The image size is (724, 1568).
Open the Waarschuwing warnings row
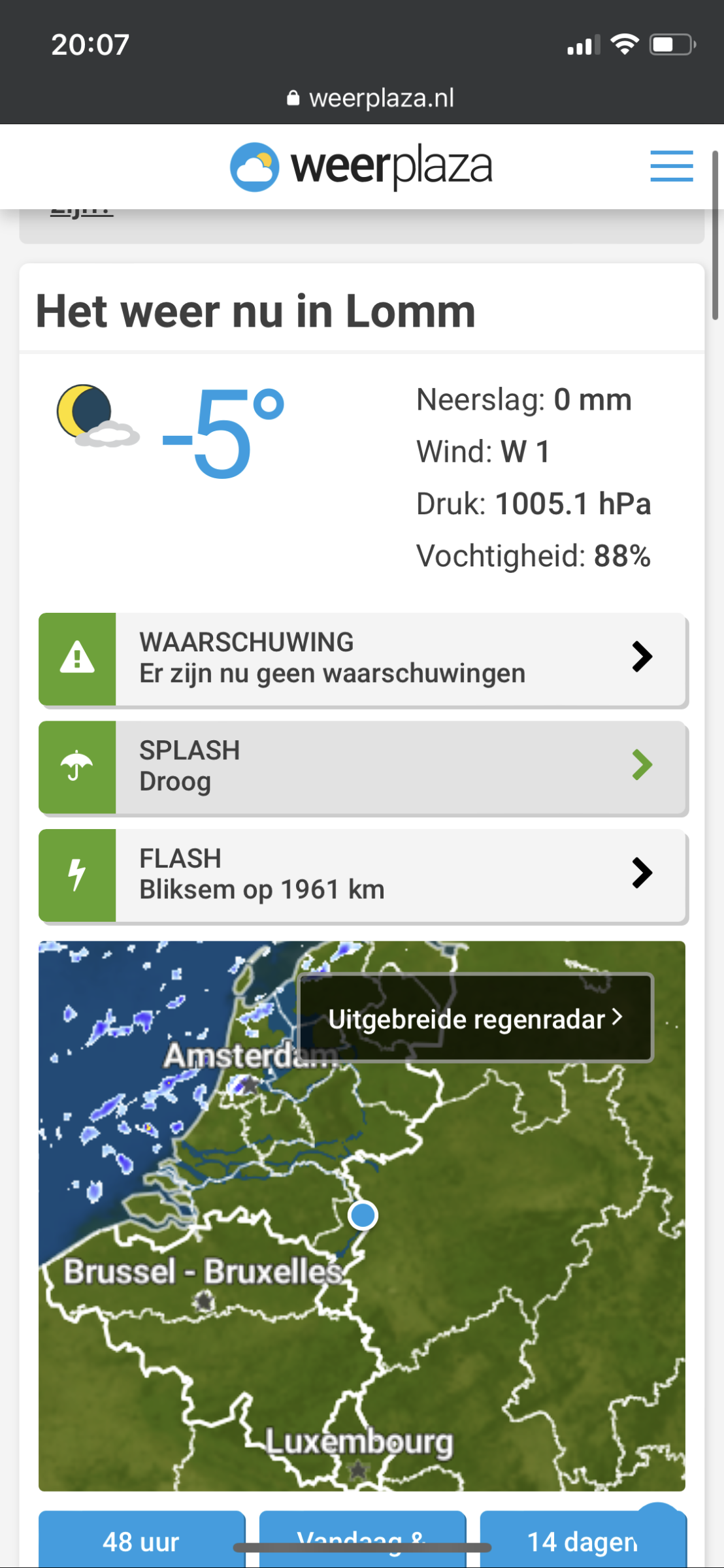(363, 659)
